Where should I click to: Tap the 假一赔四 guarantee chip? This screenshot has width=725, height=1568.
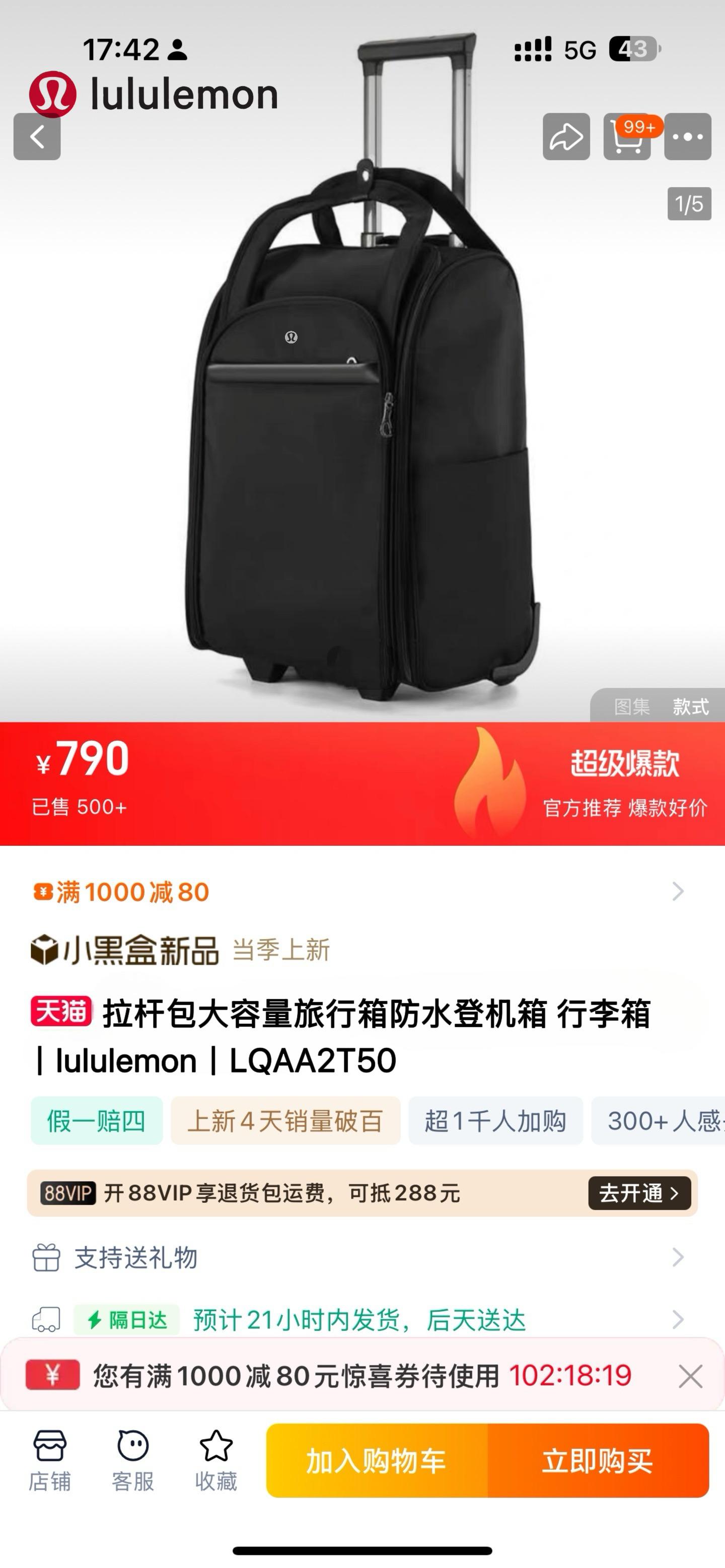pos(97,1120)
